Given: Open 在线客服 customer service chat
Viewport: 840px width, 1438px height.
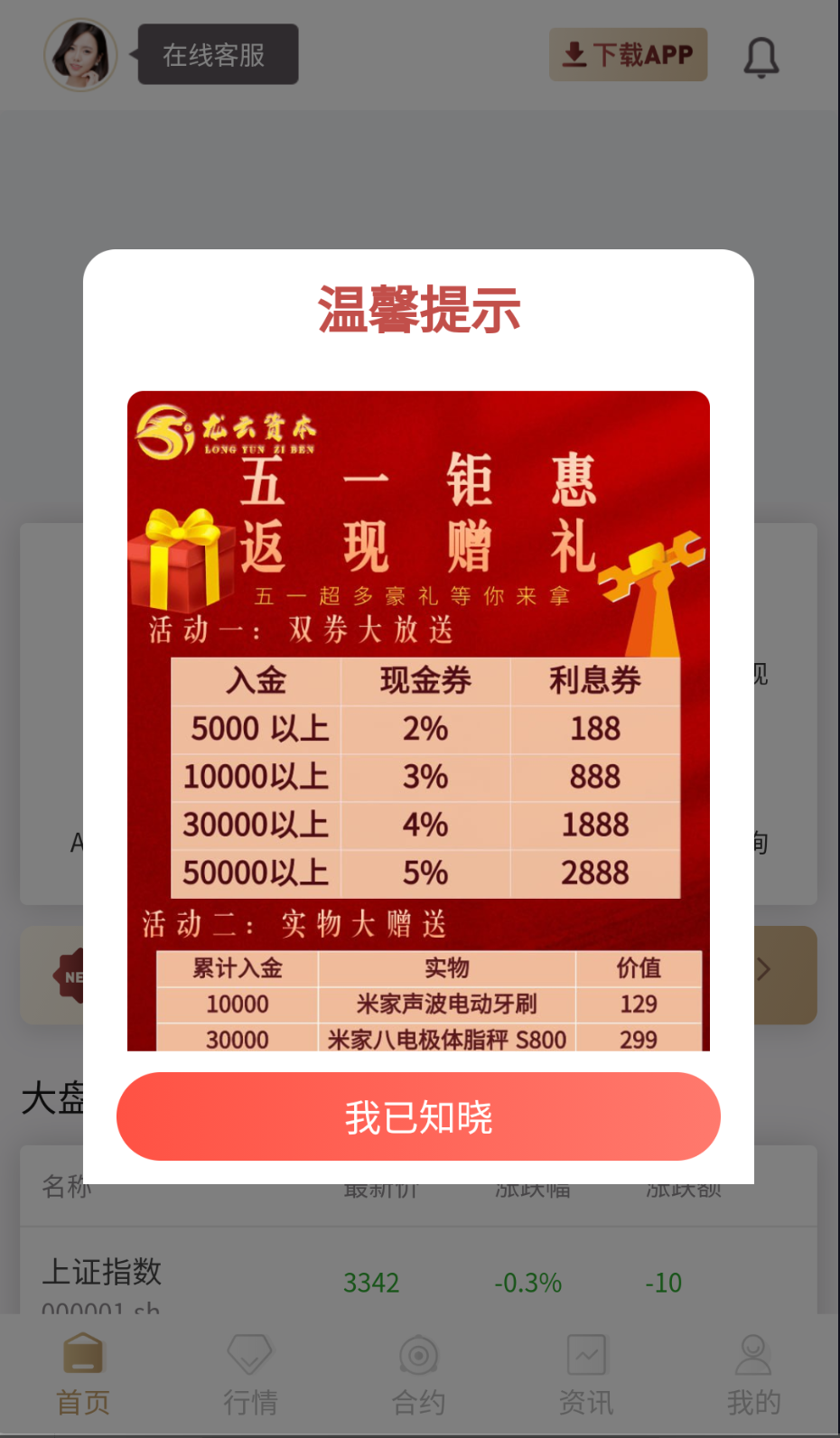Looking at the screenshot, I should (x=217, y=54).
